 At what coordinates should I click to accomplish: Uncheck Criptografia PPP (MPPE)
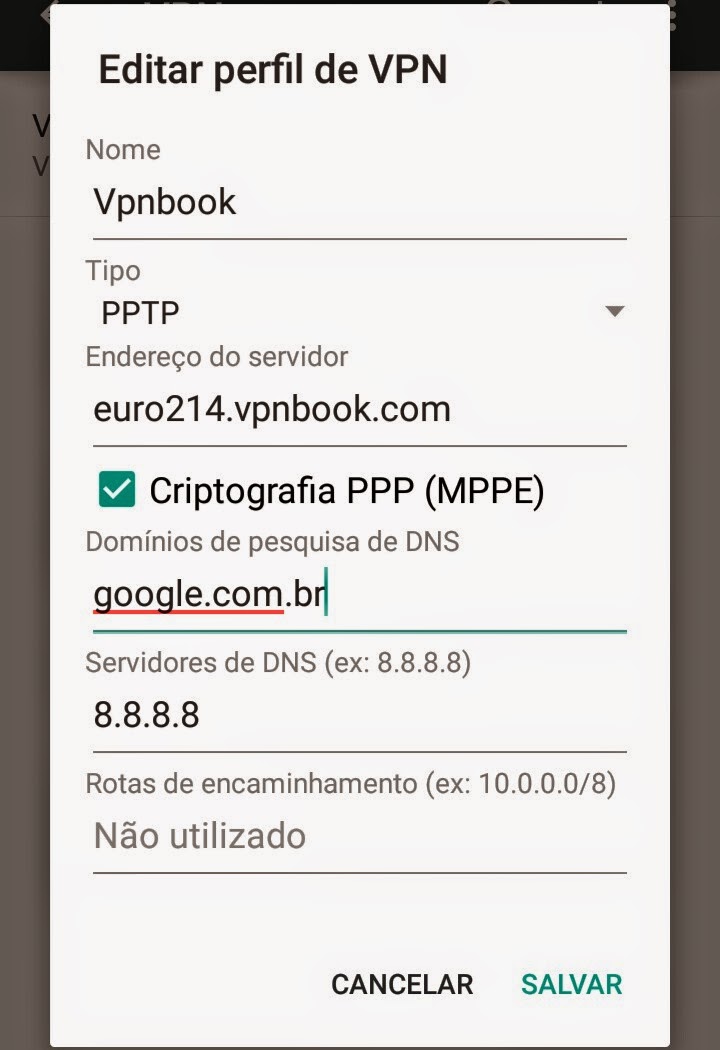tap(117, 491)
